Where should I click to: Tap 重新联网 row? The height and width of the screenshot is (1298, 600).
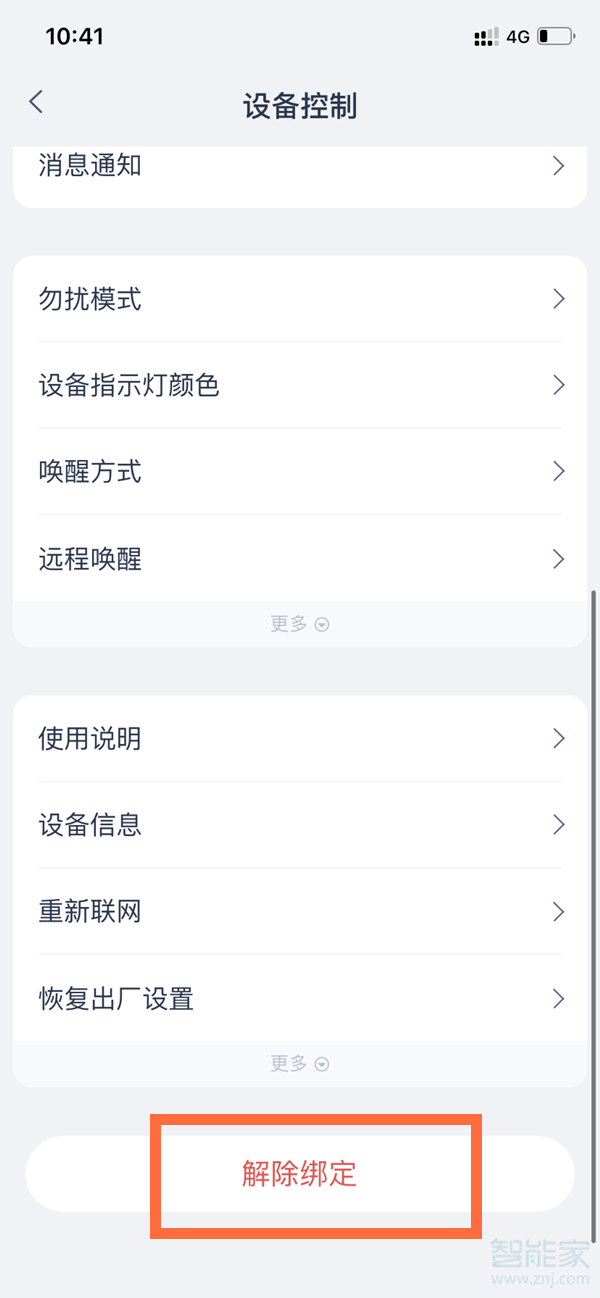point(300,911)
